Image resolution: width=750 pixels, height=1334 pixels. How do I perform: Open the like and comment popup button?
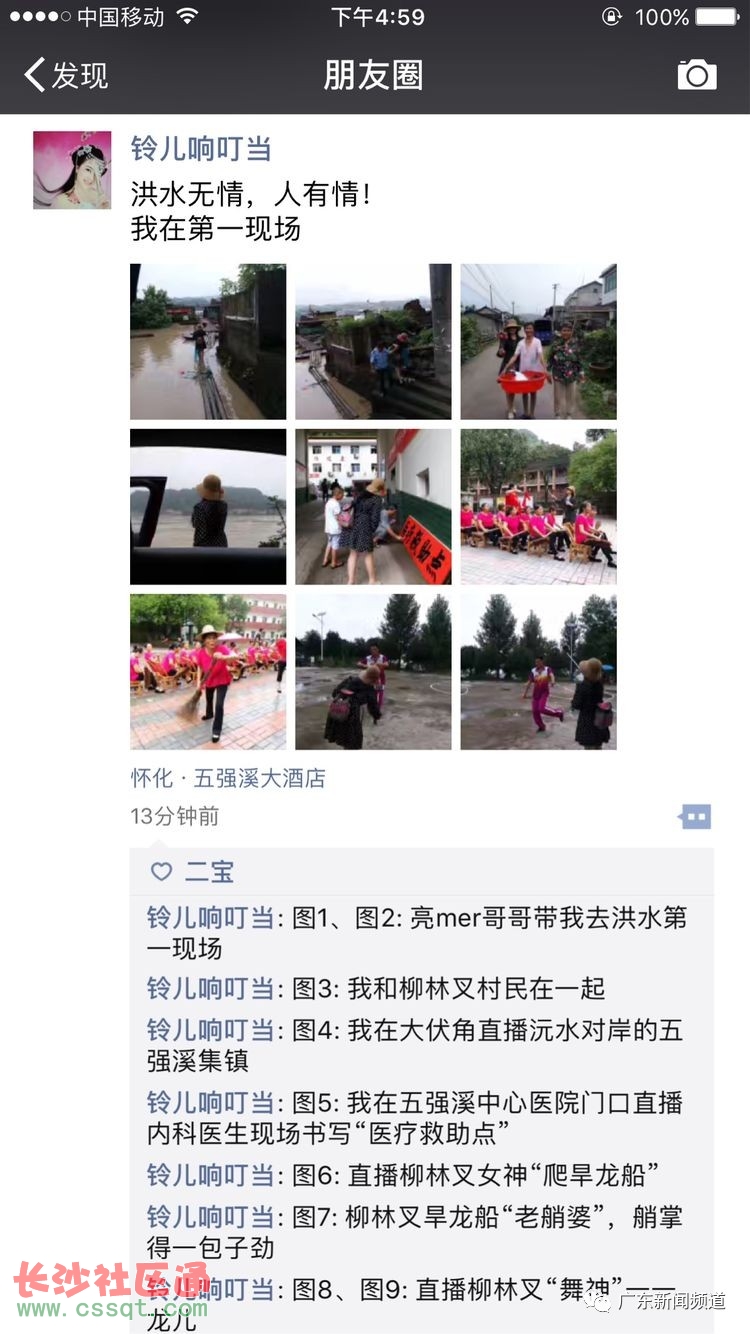[695, 817]
